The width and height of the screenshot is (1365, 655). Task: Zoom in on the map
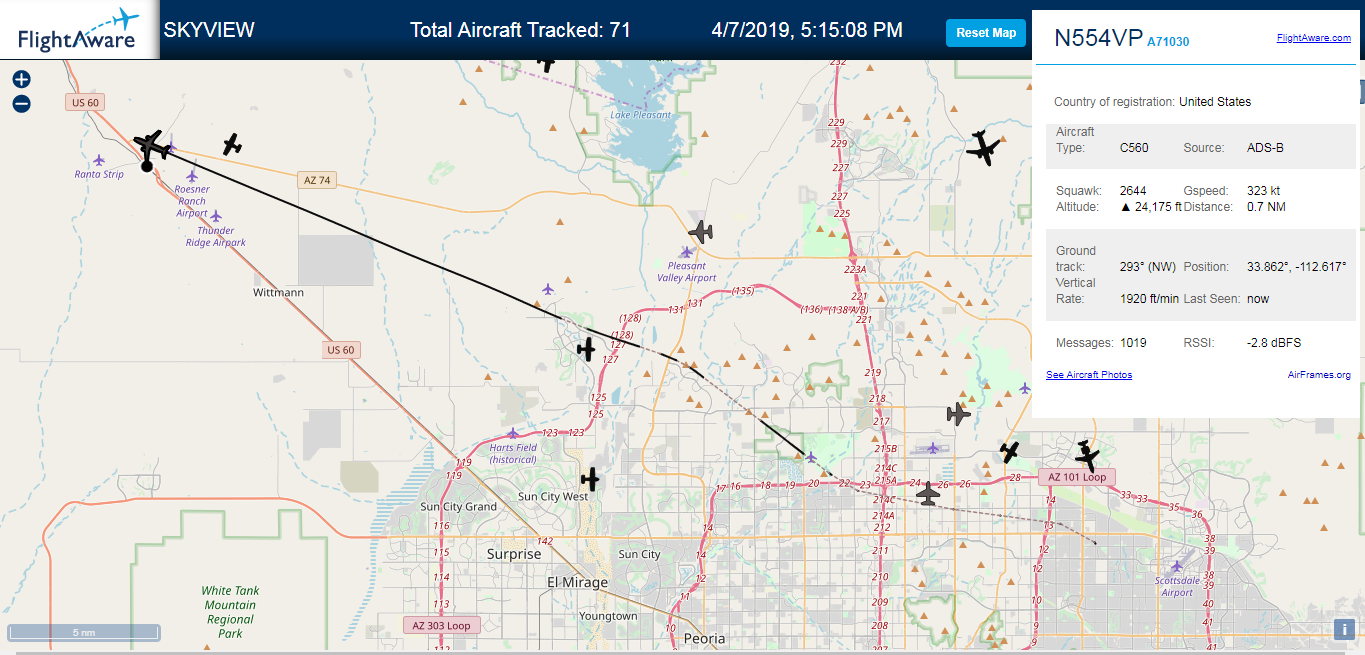pos(21,80)
